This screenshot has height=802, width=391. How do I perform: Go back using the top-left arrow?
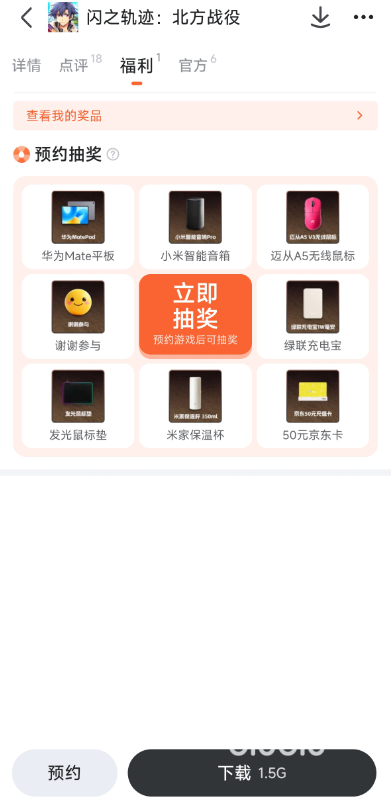(27, 18)
